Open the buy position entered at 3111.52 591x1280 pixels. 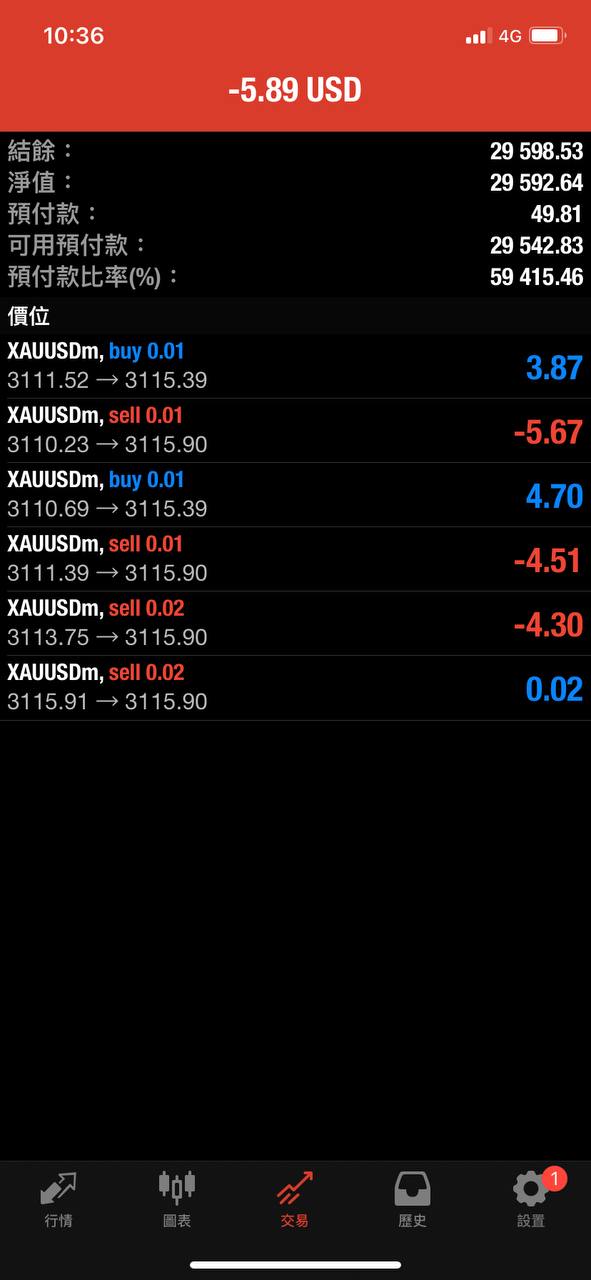pyautogui.click(x=295, y=366)
